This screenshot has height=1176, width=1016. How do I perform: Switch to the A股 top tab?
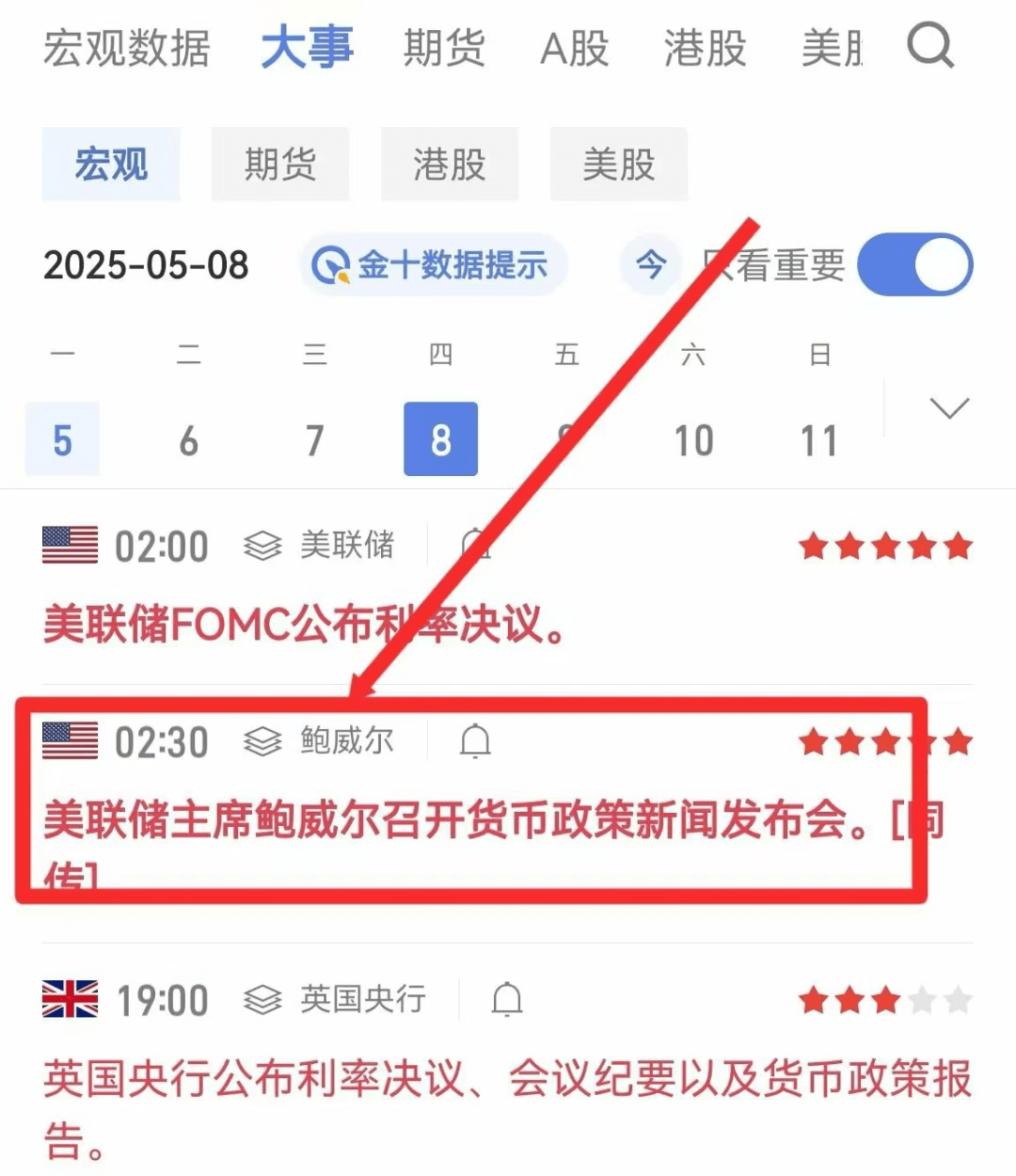click(x=574, y=48)
